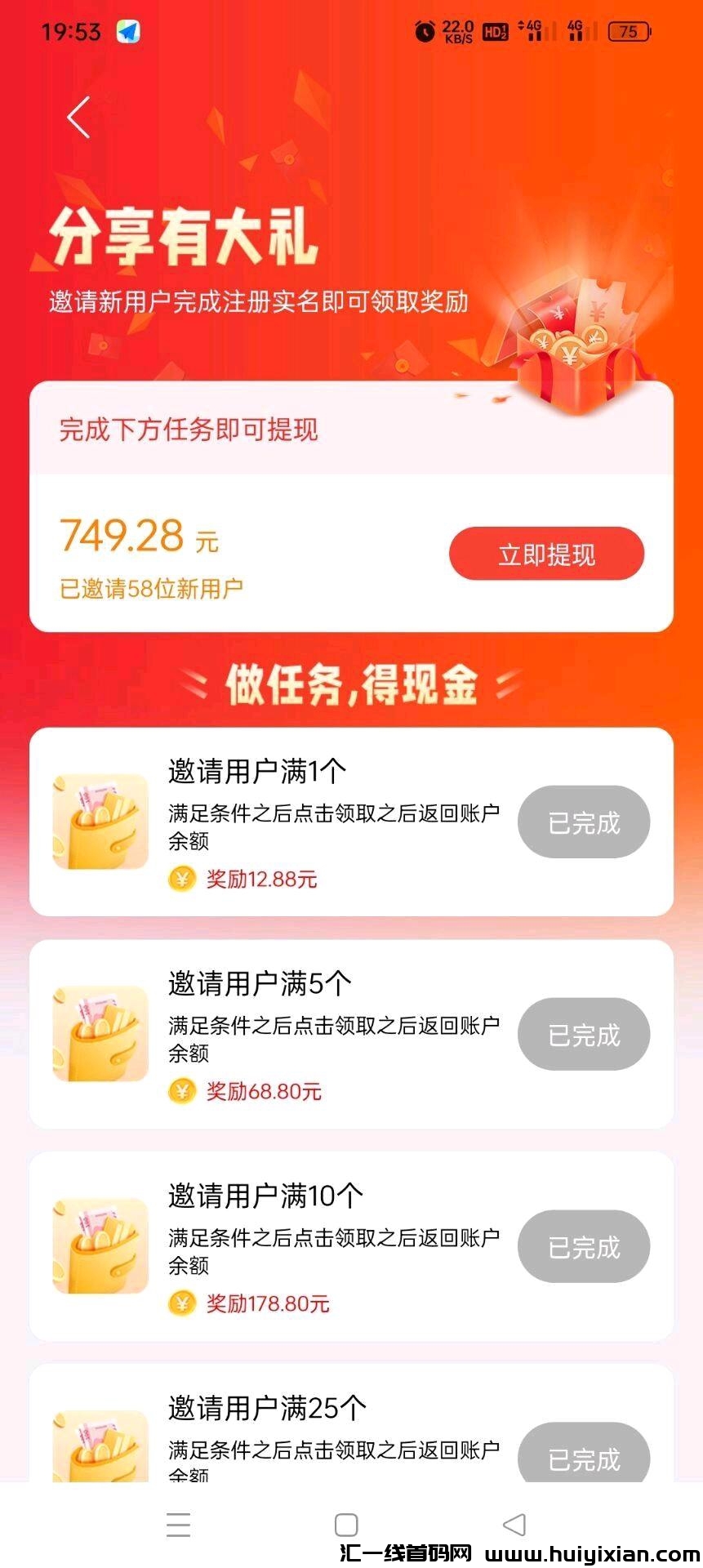The width and height of the screenshot is (703, 1568).
Task: Tap the system back triangle in the navigation bar
Action: pos(513,1524)
